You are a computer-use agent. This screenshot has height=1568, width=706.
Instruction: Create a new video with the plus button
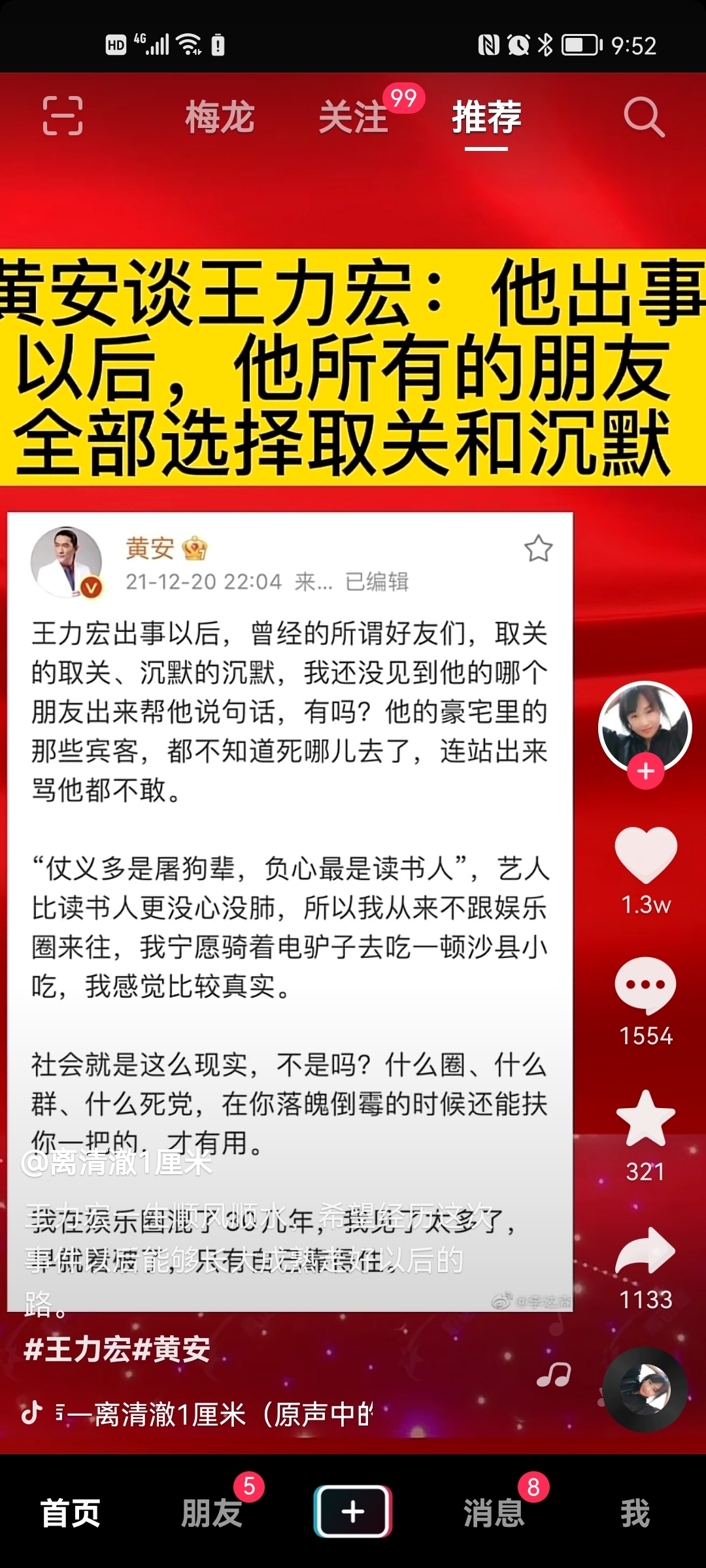tap(353, 1512)
